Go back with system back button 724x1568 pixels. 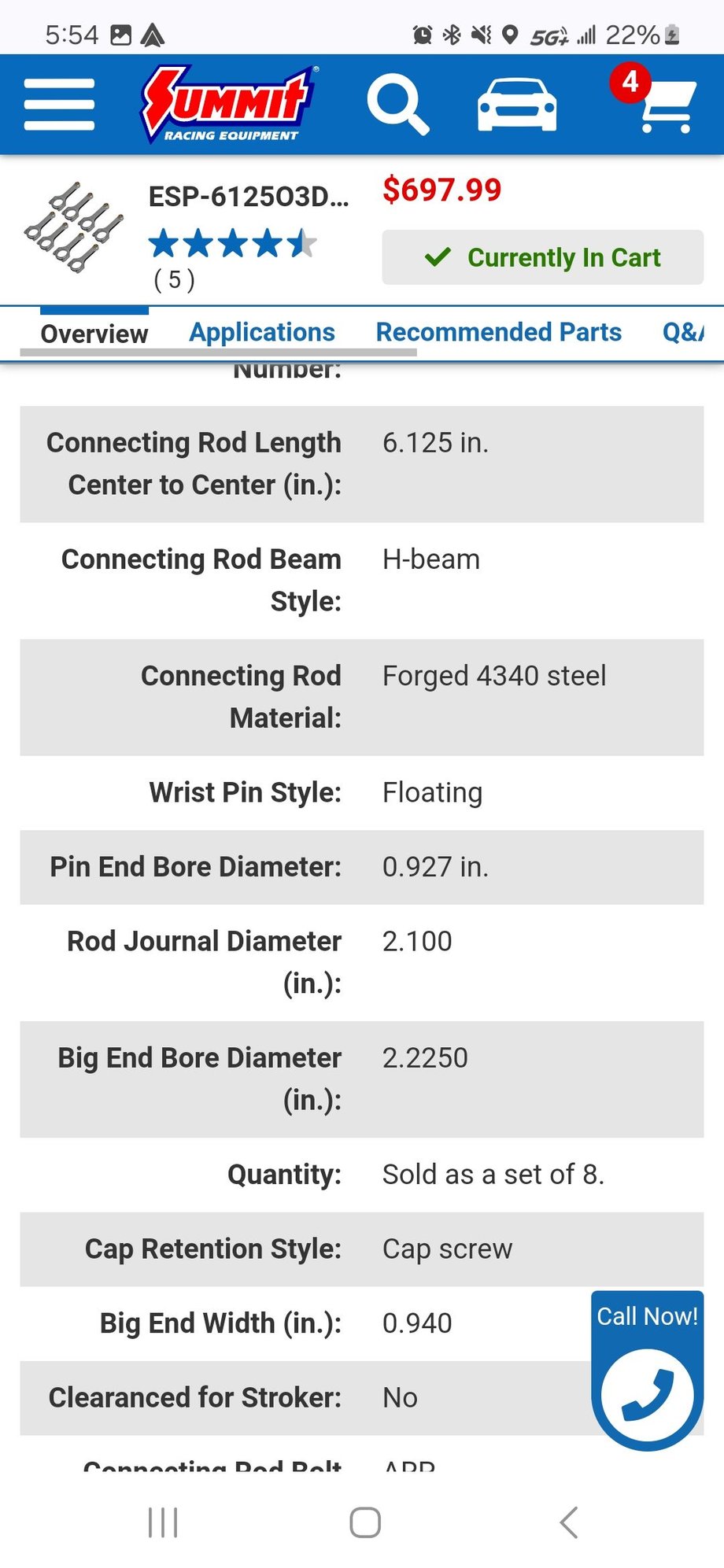569,1522
